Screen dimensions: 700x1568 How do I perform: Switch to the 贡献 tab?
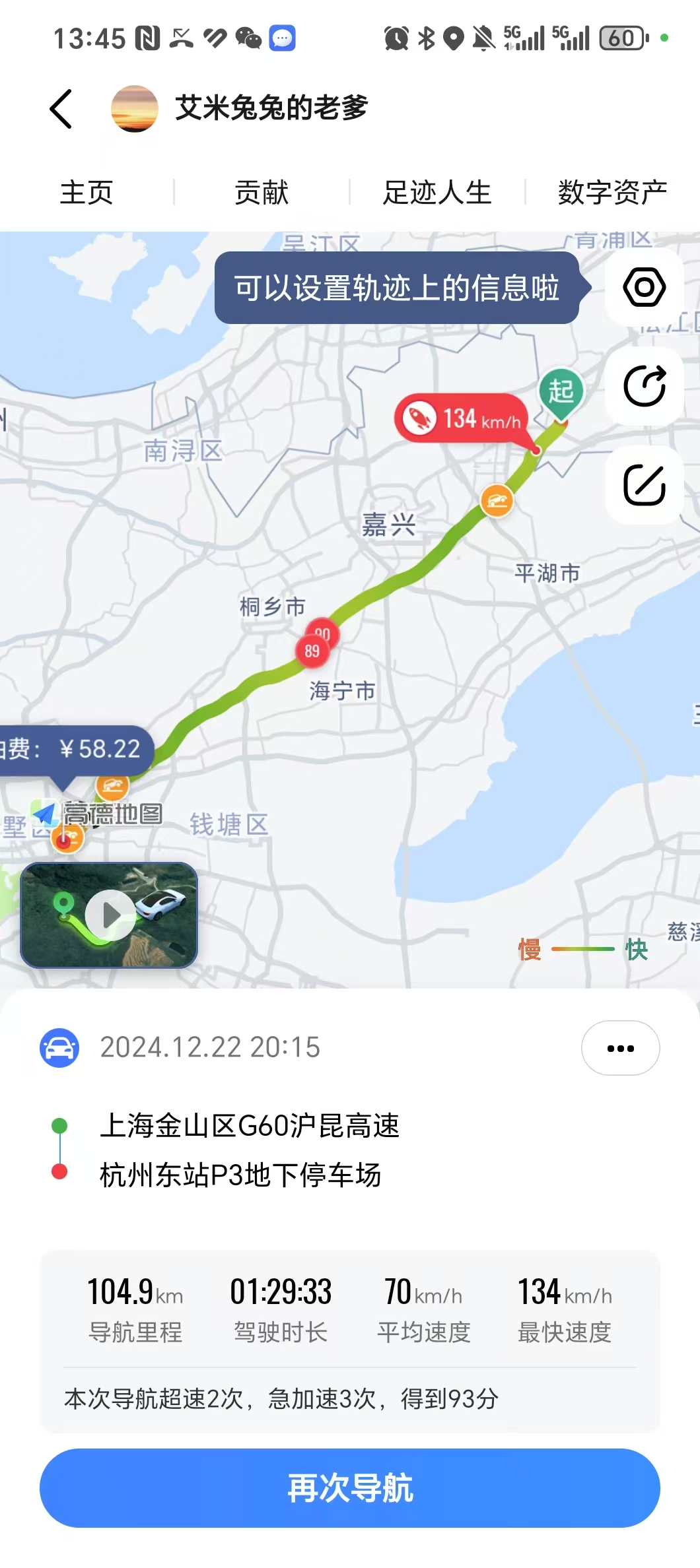262,193
